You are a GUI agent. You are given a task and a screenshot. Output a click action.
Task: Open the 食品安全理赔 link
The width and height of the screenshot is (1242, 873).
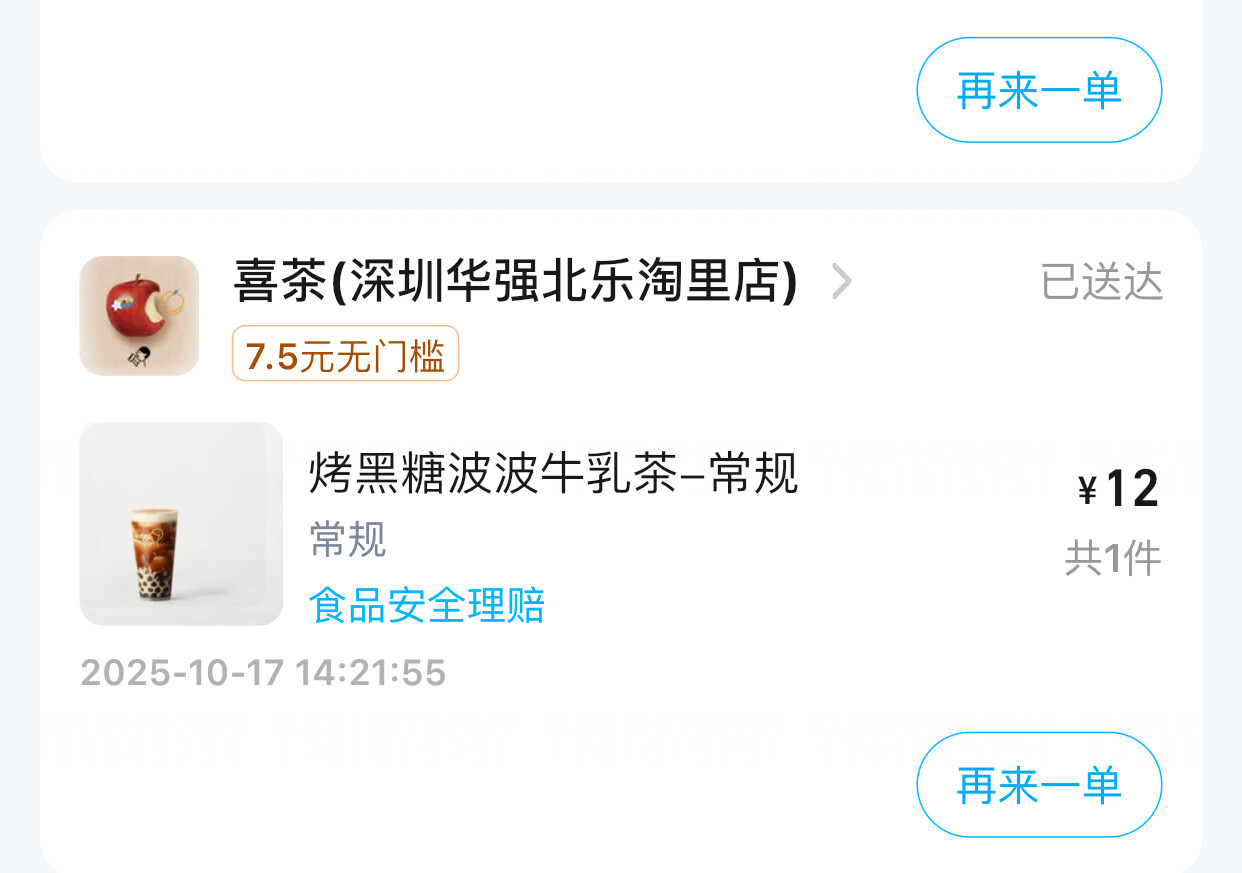pyautogui.click(x=426, y=605)
